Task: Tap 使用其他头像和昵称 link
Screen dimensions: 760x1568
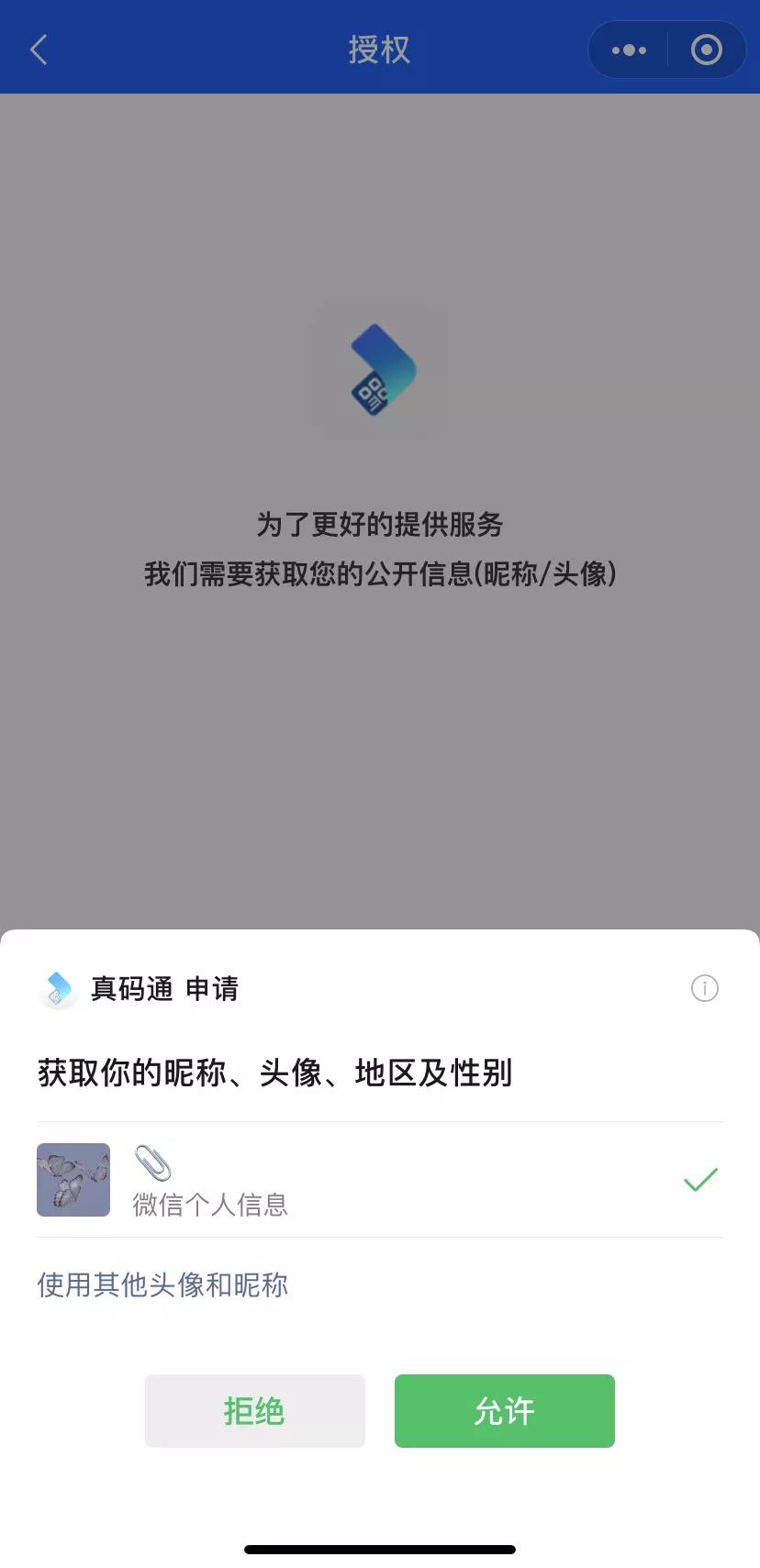Action: [x=162, y=1284]
